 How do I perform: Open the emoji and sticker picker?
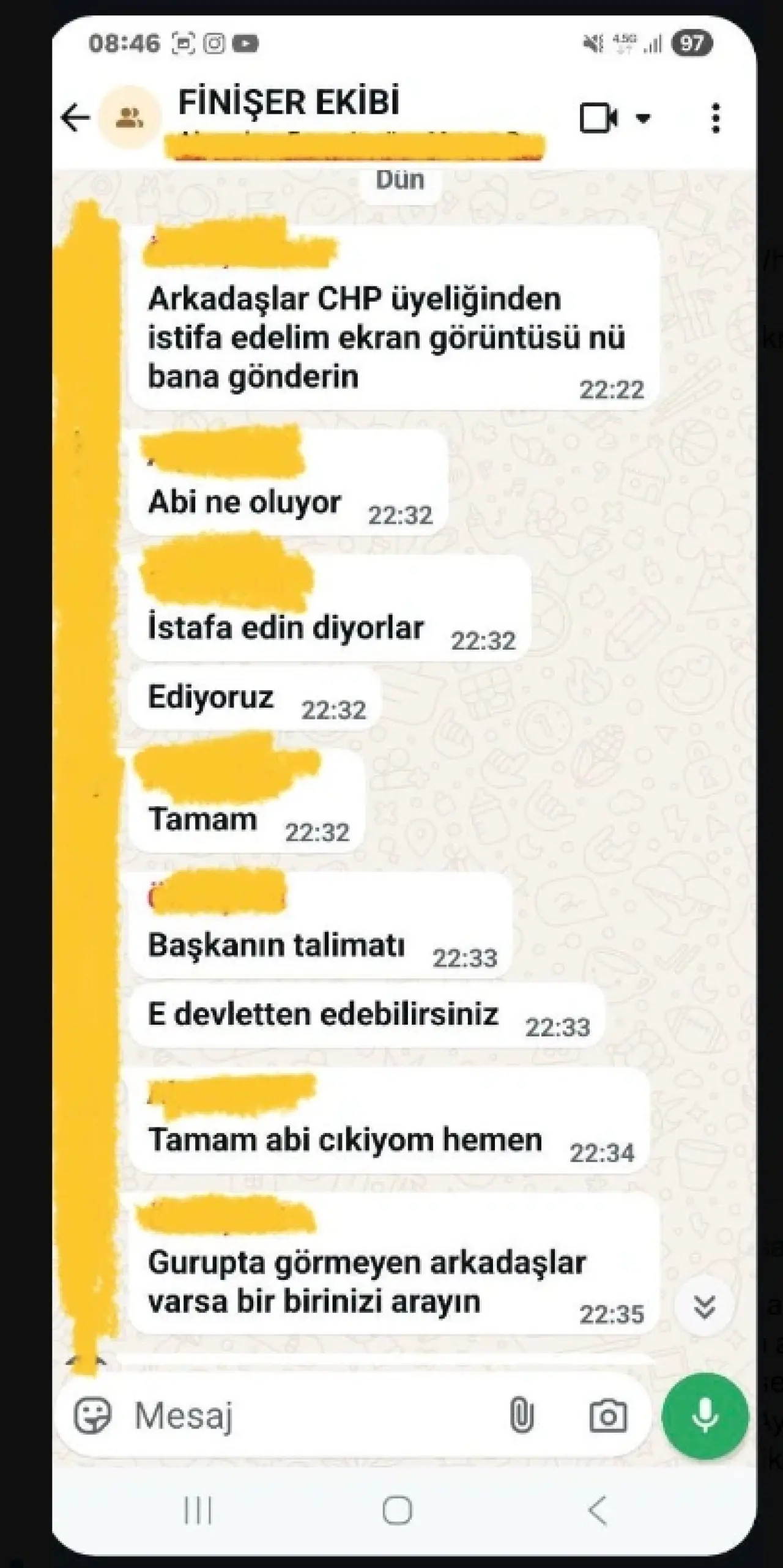point(92,1416)
